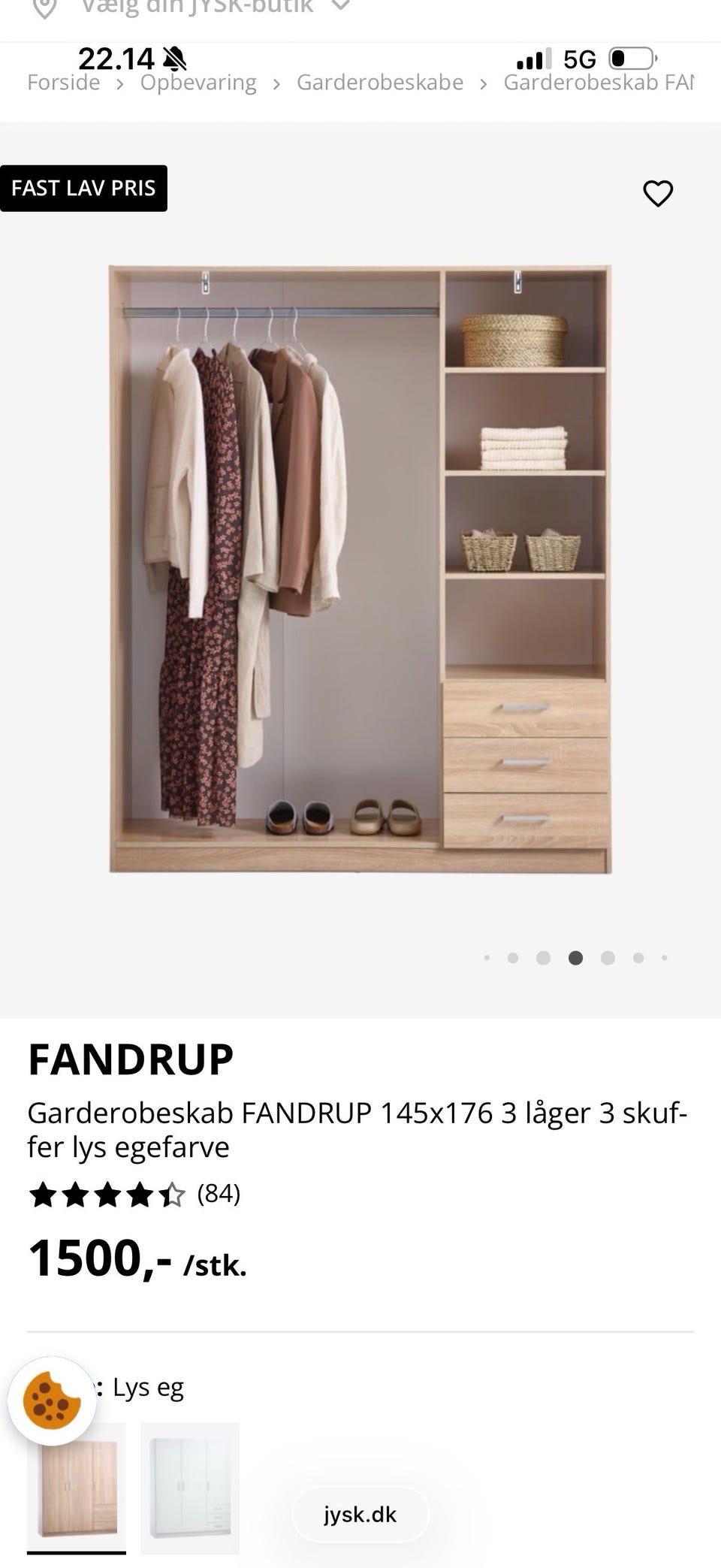This screenshot has height=1568, width=721.
Task: Select the last carousel dot indicator
Action: pyautogui.click(x=664, y=957)
